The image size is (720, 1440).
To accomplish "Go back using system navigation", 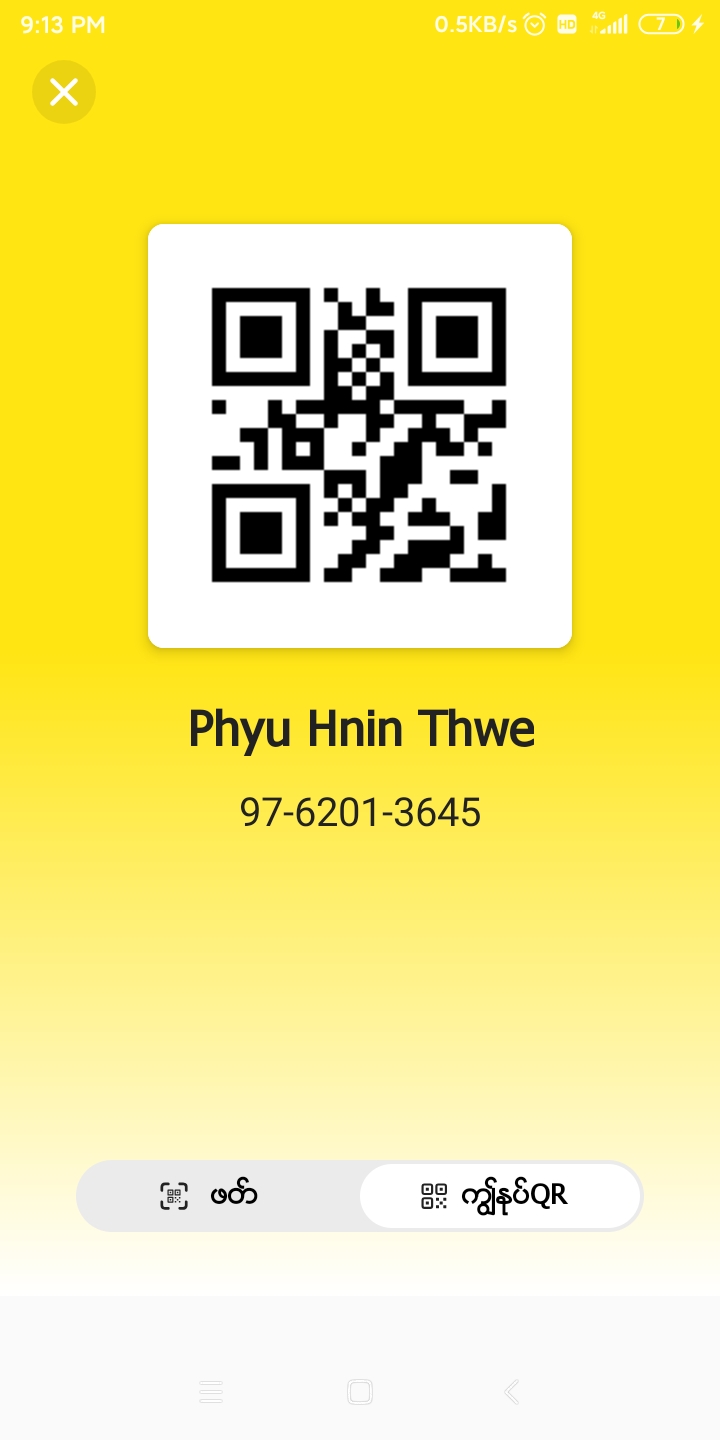I will pyautogui.click(x=511, y=1391).
